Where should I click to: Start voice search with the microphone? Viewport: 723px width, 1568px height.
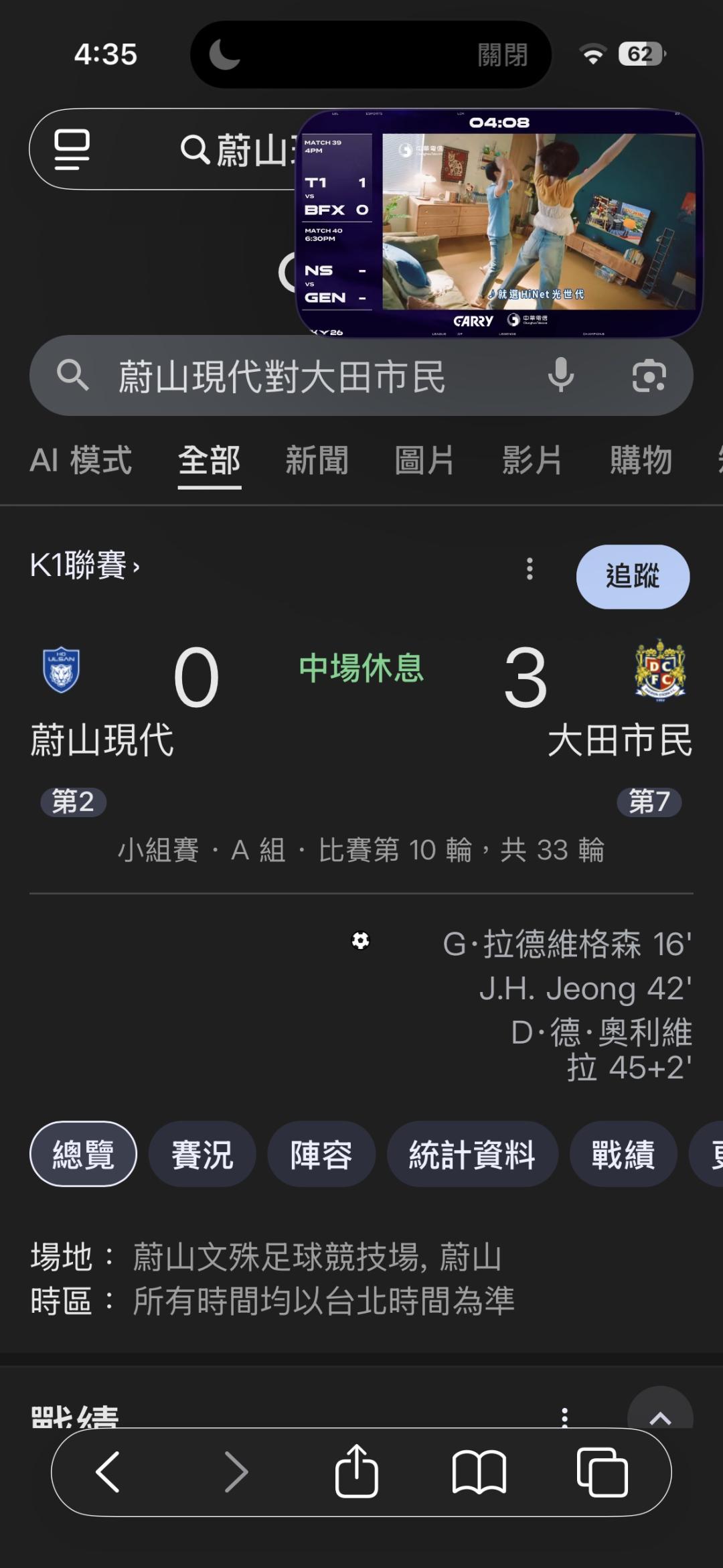[x=561, y=375]
